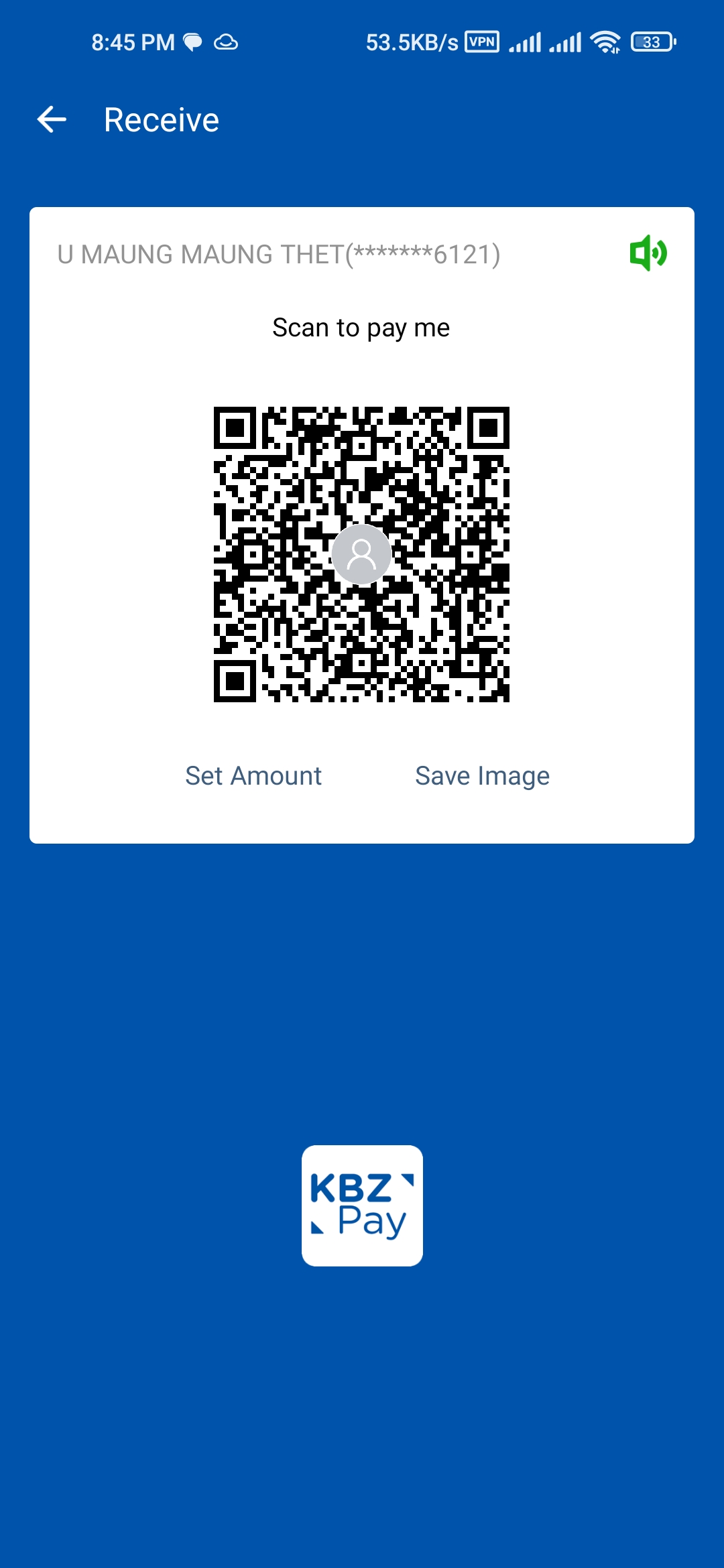Save the QR code image
Image resolution: width=724 pixels, height=1568 pixels.
tap(482, 776)
